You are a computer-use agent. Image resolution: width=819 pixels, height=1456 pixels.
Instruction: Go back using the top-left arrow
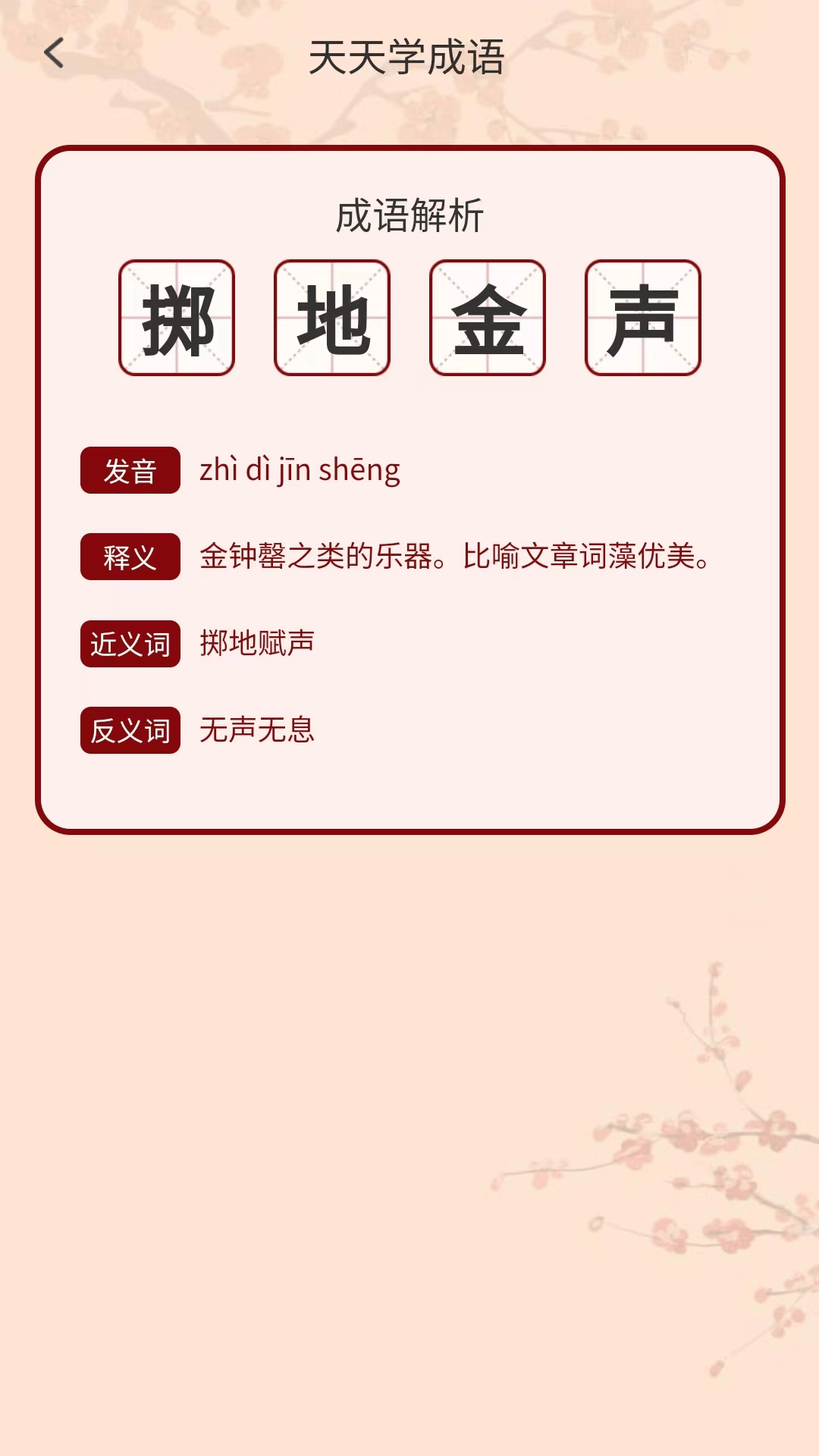point(54,54)
